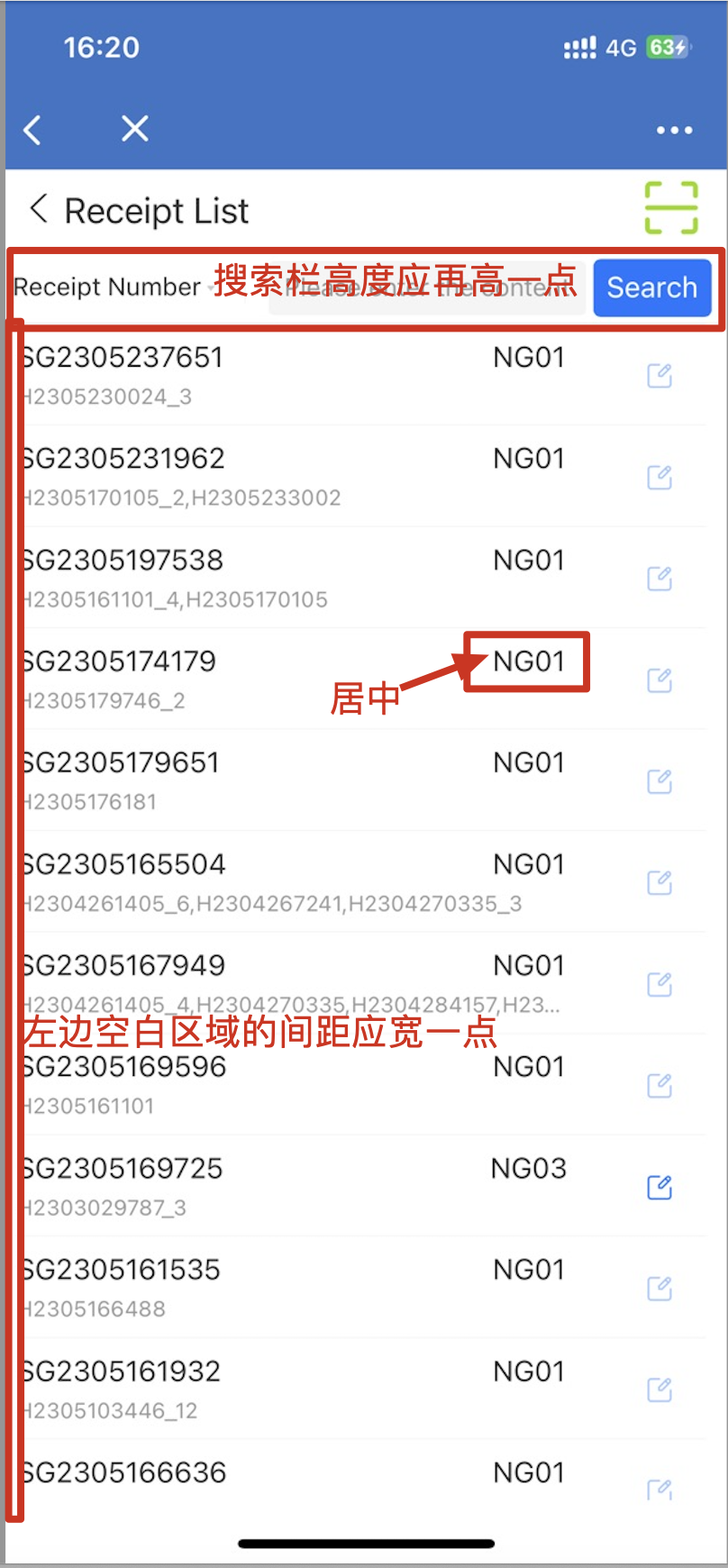Open receipt SG2305179651
This screenshot has height=1568, width=728.
point(122,763)
